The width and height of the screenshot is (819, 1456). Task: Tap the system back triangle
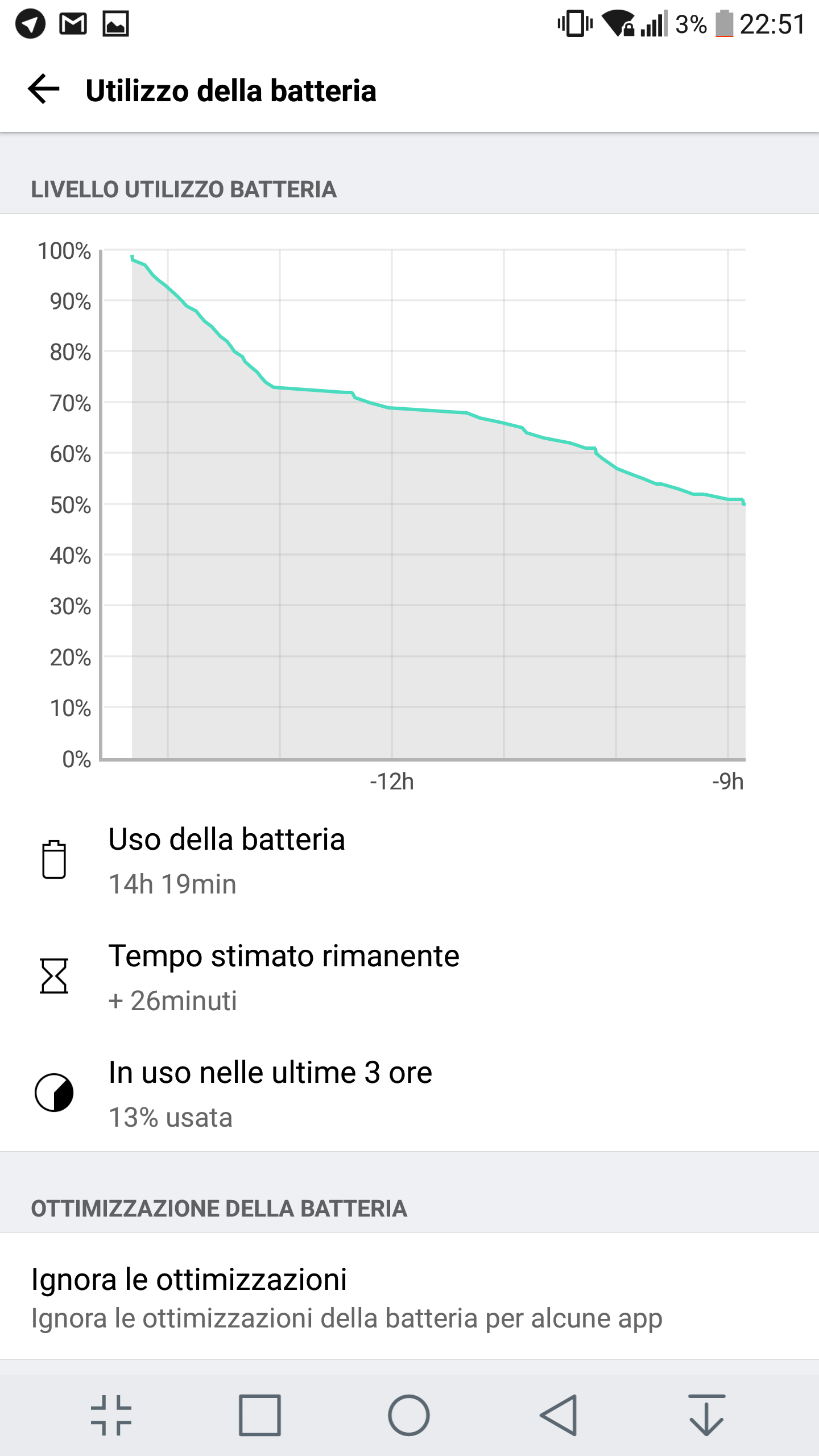coord(559,1415)
